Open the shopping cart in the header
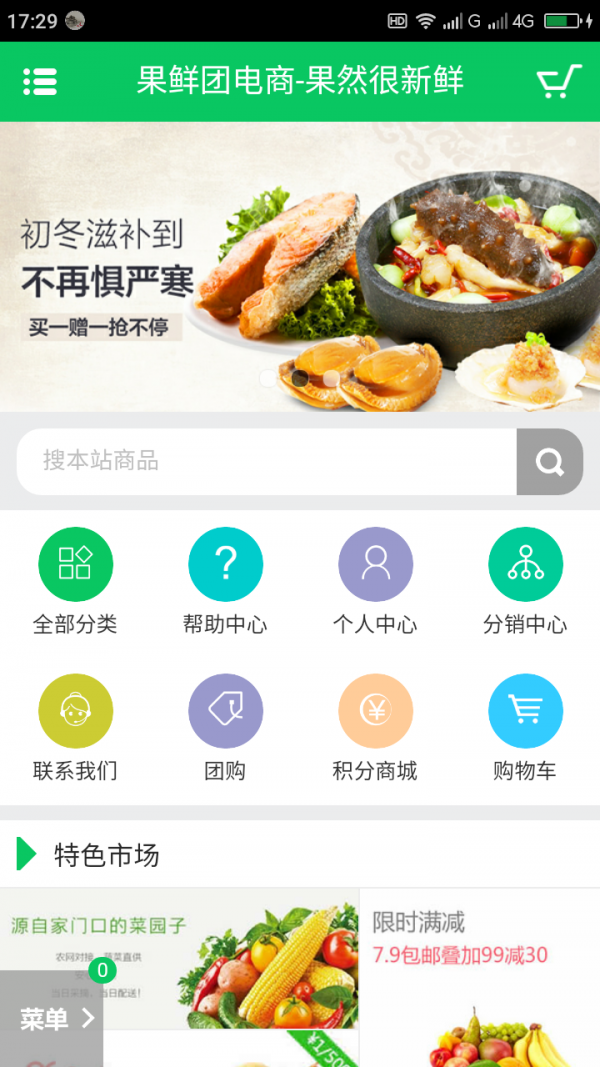This screenshot has width=600, height=1067. point(558,82)
